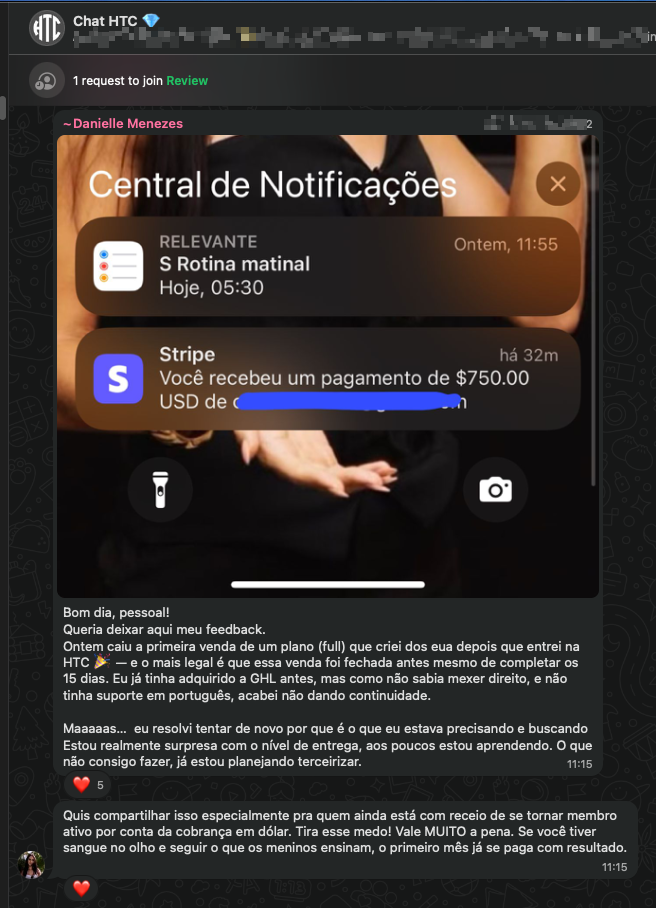View heart reaction on the second message
656x908 pixels.
click(81, 887)
